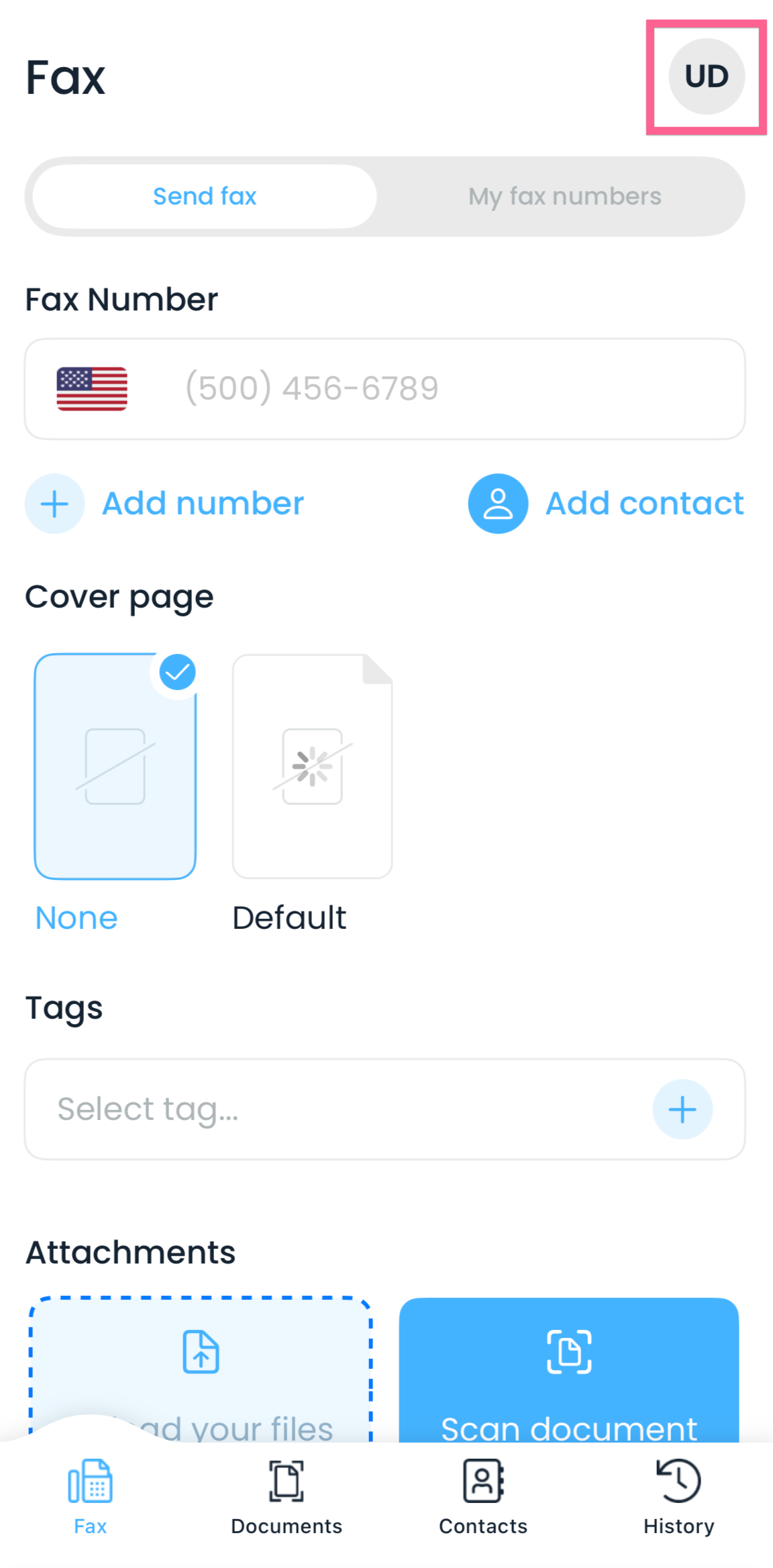Image resolution: width=773 pixels, height=1568 pixels.
Task: Tap the Fax bottom navigation tab
Action: pos(90,1497)
